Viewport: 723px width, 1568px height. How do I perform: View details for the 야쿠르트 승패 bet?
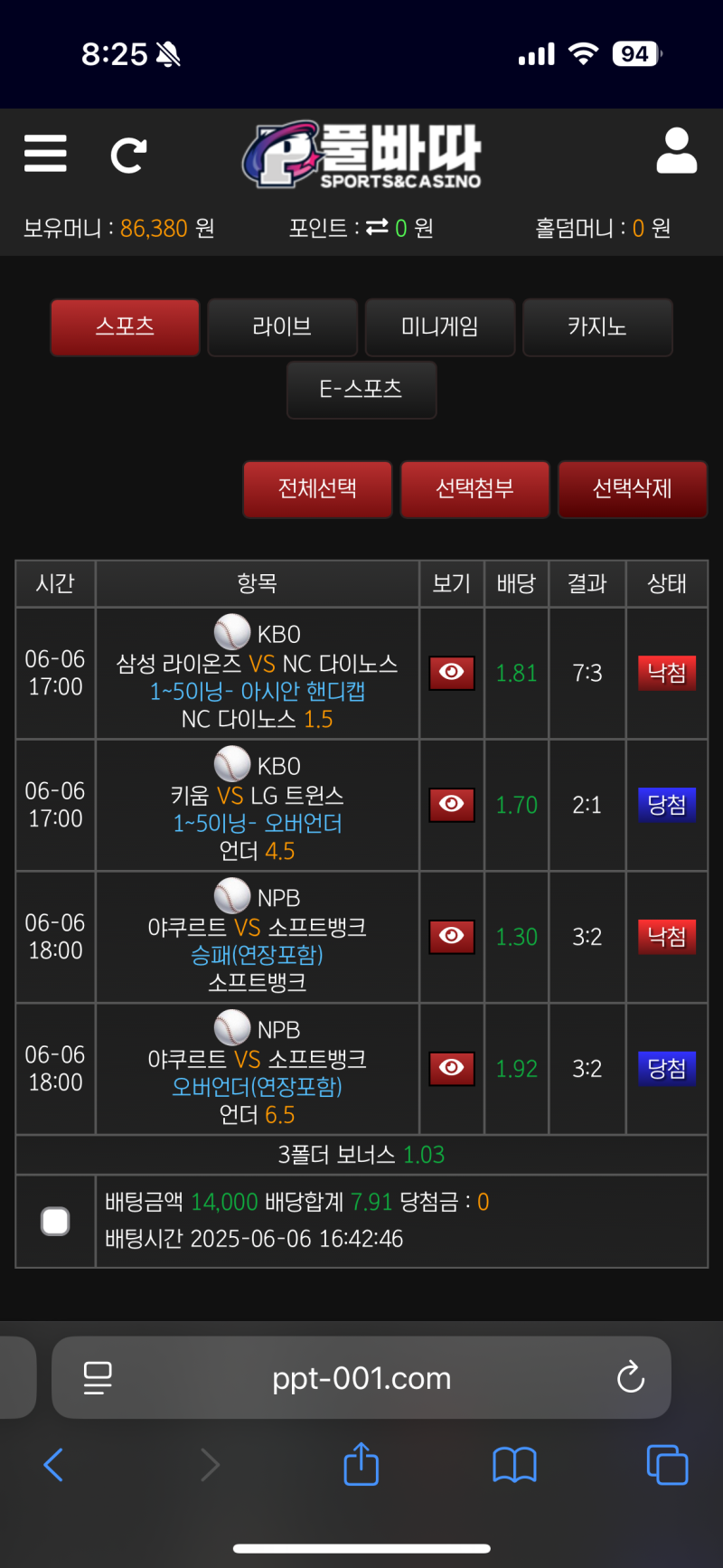coord(451,937)
